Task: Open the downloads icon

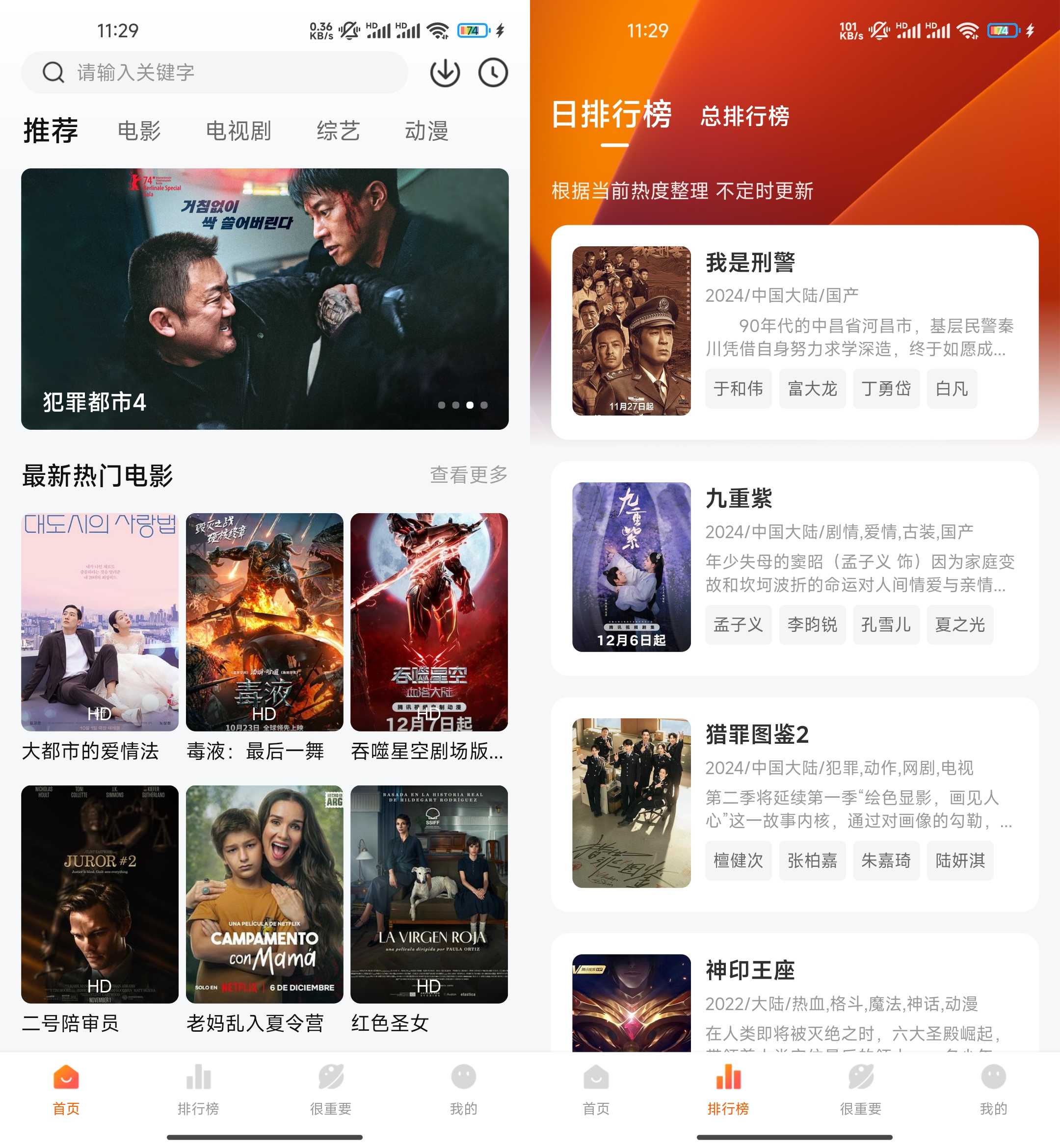Action: coord(445,73)
